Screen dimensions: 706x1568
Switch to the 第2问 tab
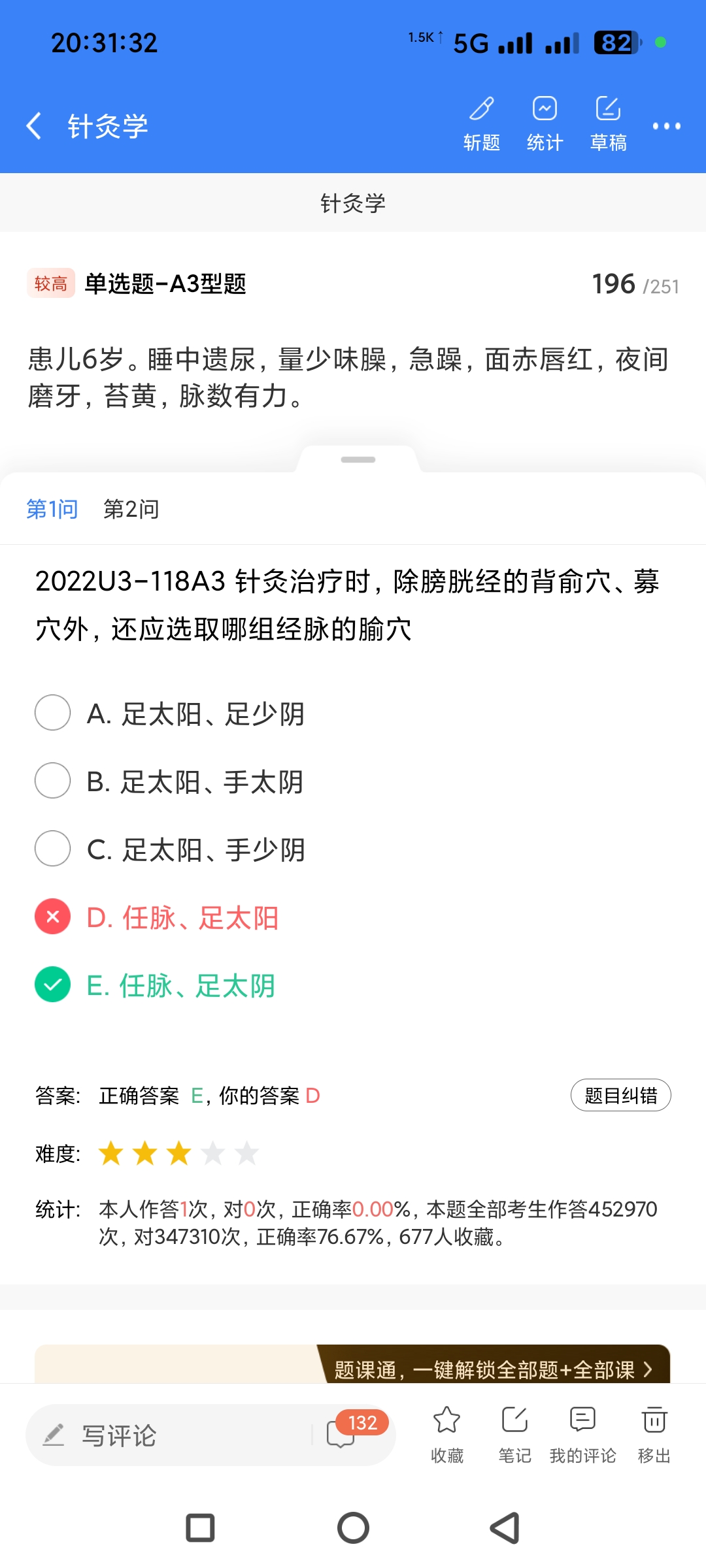click(131, 509)
